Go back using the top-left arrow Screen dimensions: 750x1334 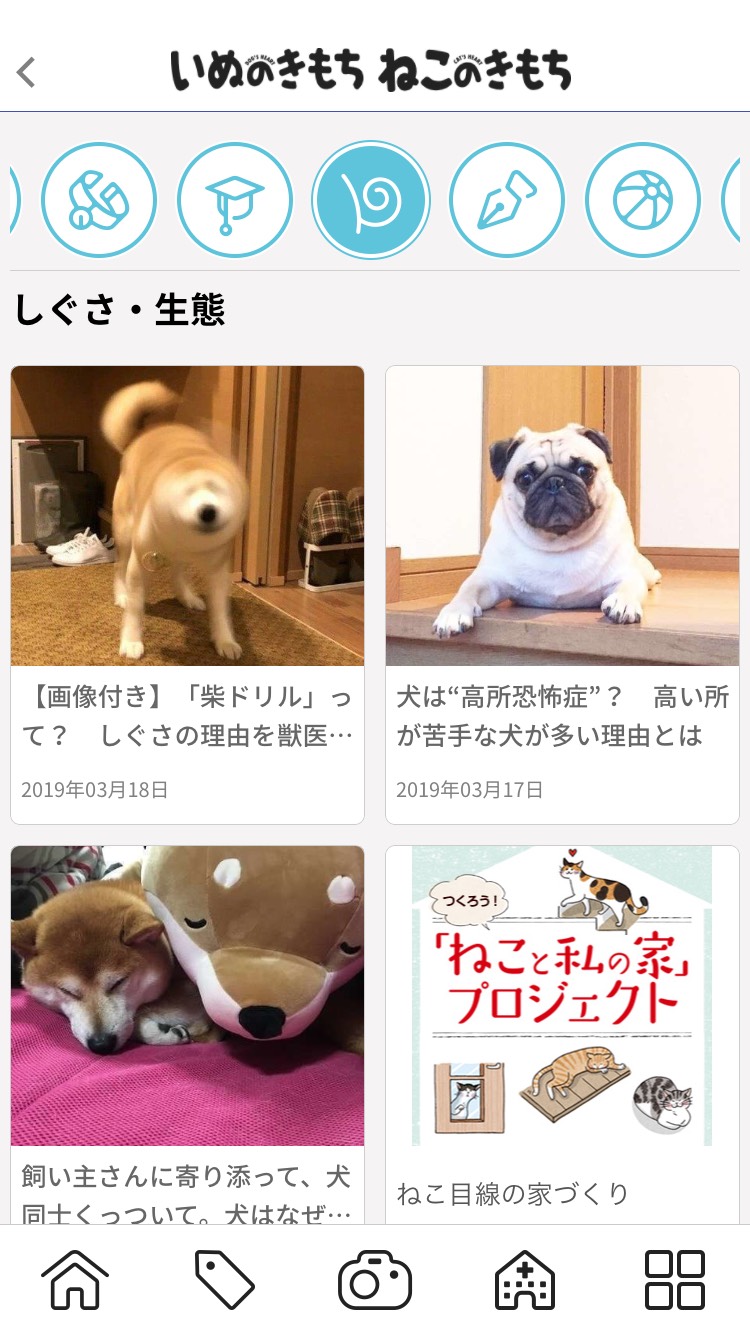point(27,72)
